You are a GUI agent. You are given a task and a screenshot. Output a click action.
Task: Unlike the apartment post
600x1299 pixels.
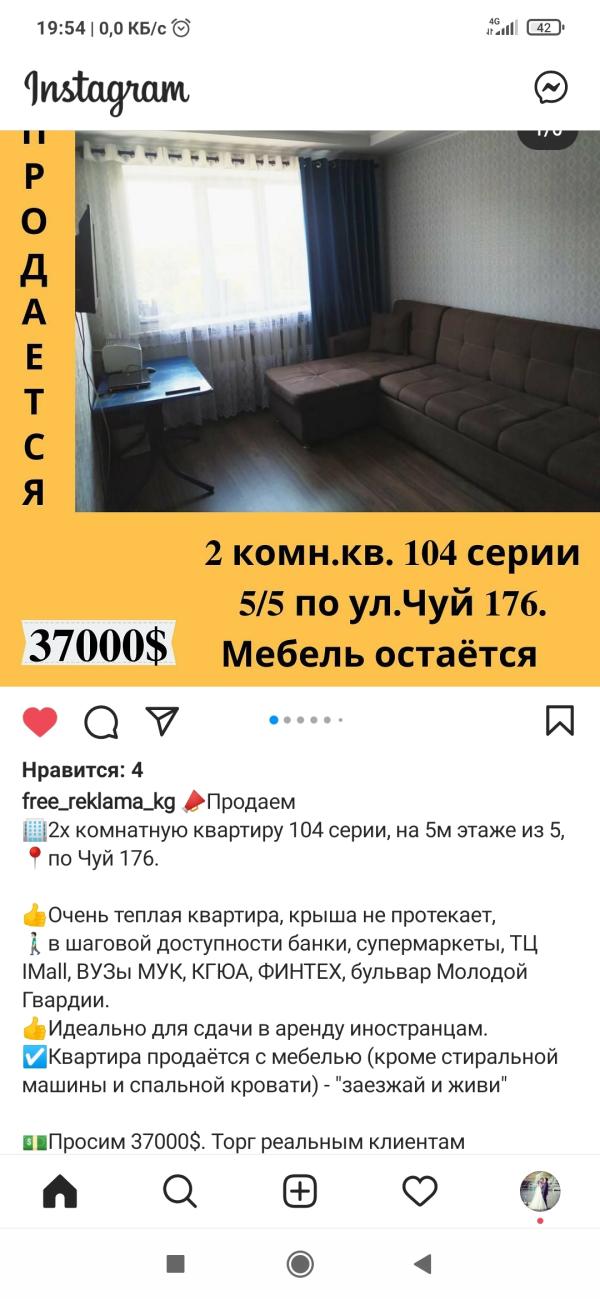(40, 721)
